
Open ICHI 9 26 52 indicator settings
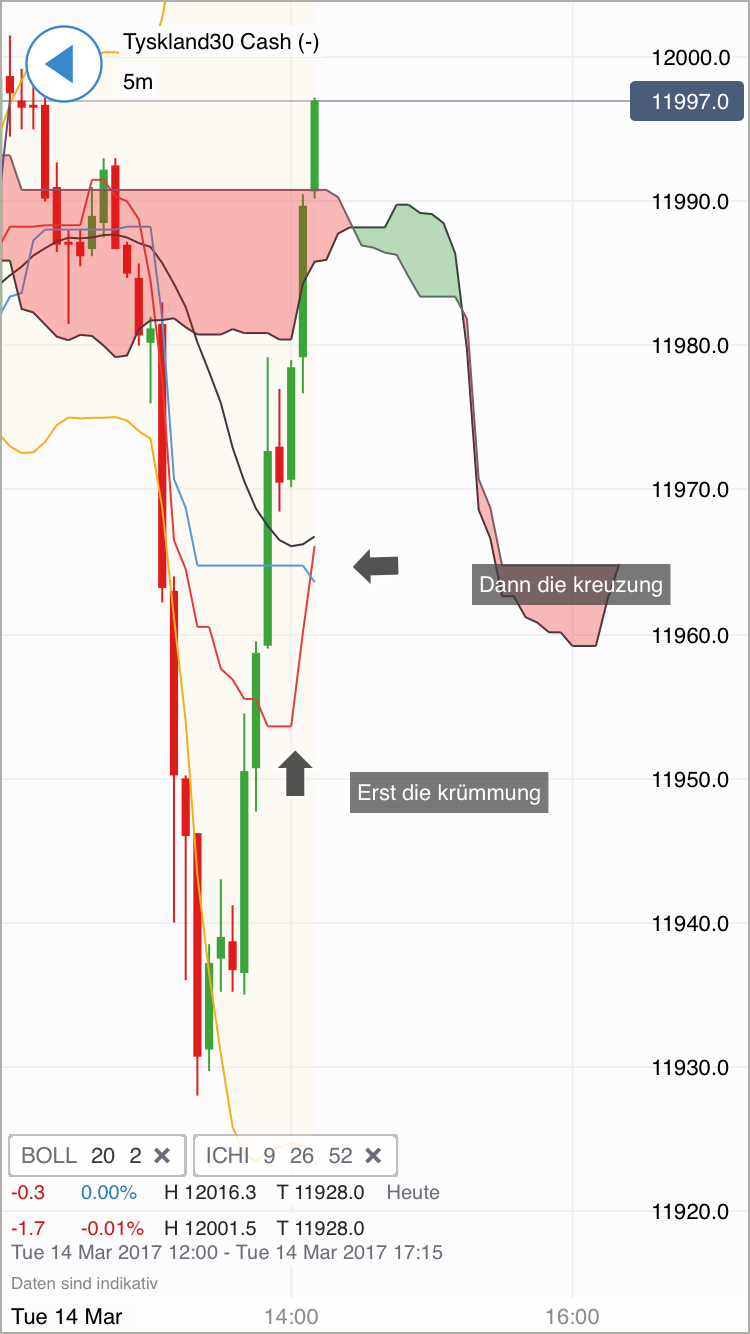278,1156
